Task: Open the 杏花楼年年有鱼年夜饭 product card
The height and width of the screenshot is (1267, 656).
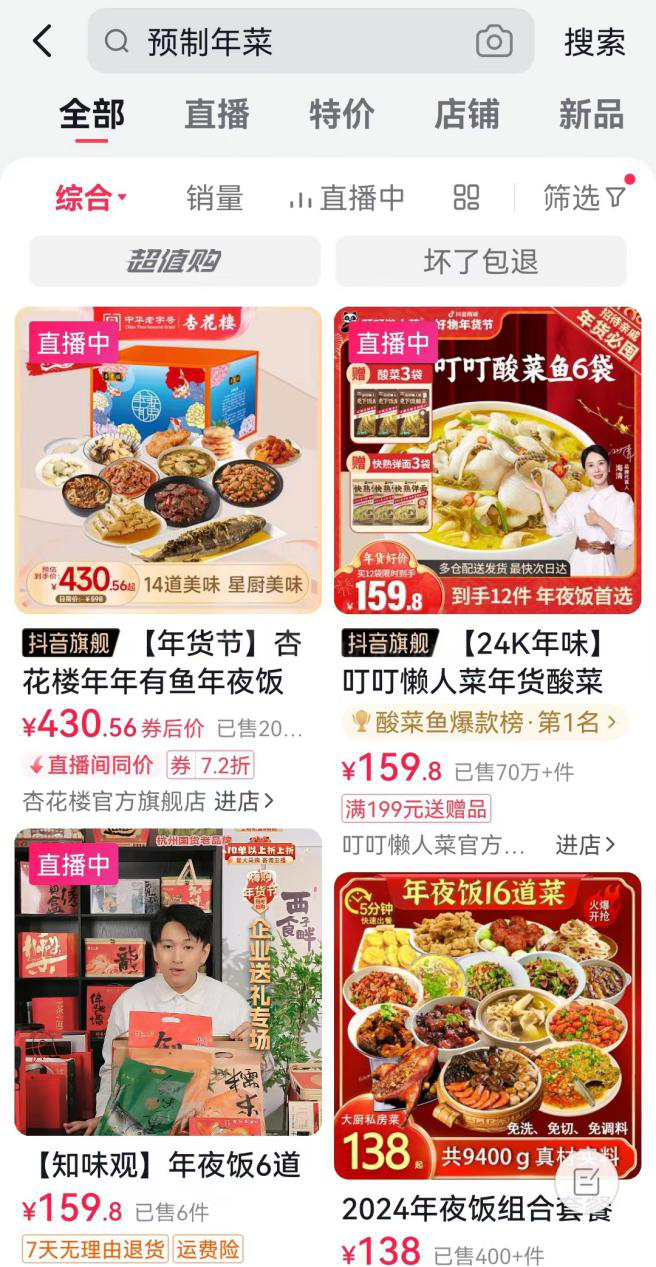Action: tap(168, 460)
